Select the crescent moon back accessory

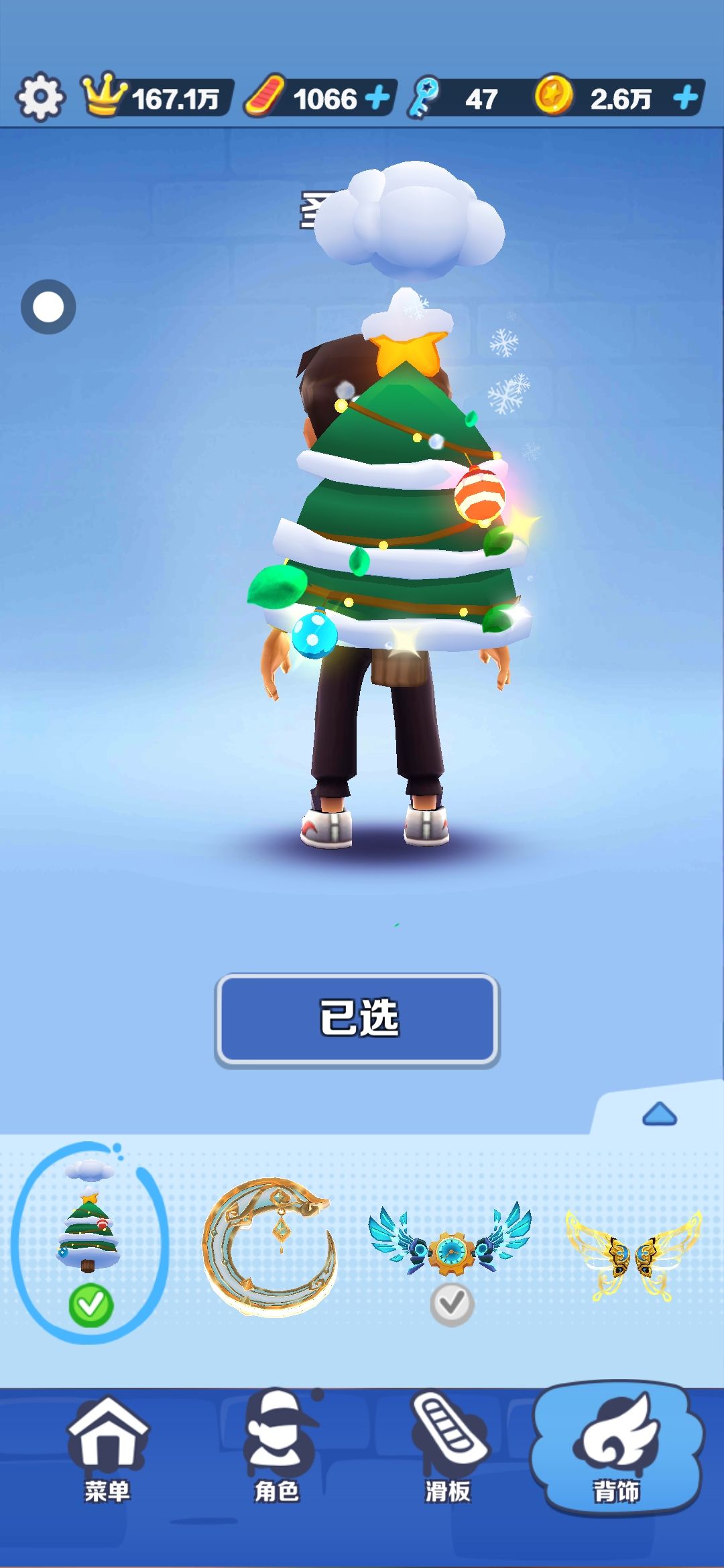click(x=270, y=1248)
